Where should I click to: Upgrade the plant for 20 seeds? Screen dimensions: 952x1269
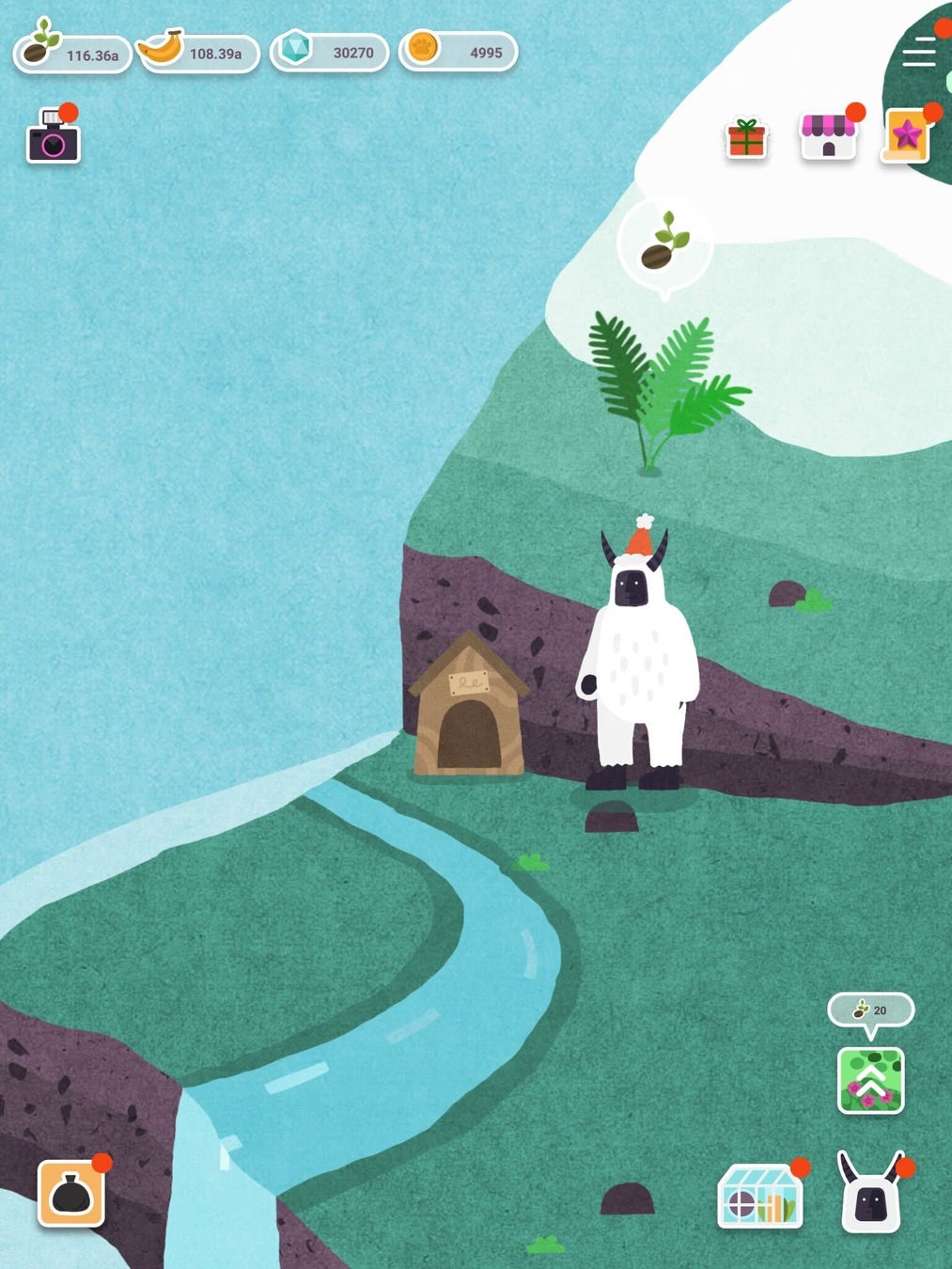coord(870,1081)
